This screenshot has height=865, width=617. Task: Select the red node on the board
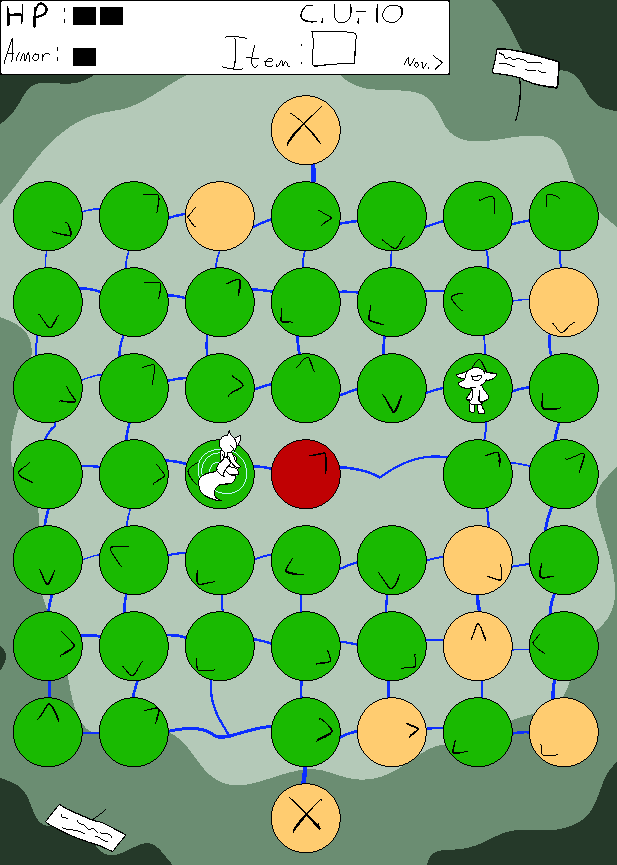(306, 473)
